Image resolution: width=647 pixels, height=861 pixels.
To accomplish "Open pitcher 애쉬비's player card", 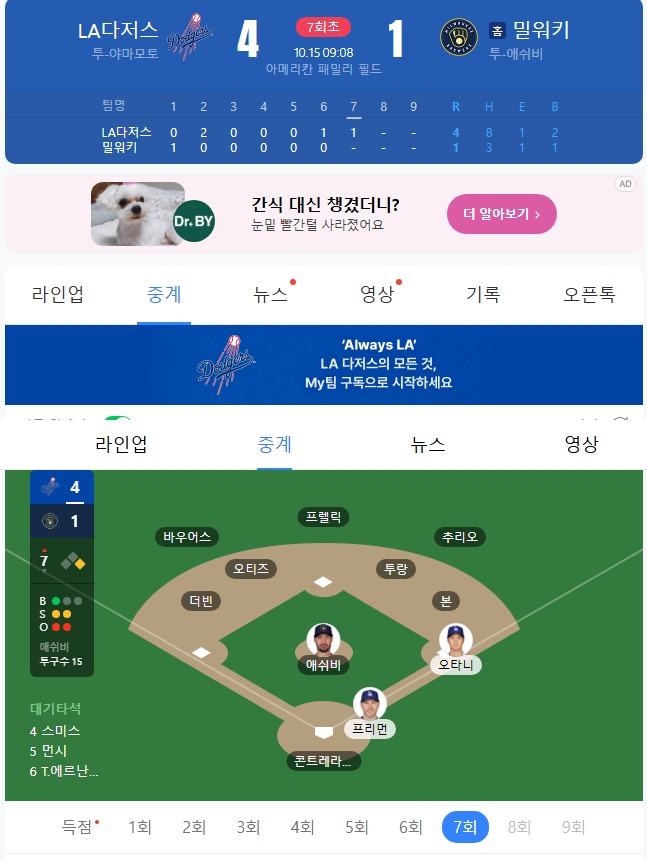I will coord(323,647).
